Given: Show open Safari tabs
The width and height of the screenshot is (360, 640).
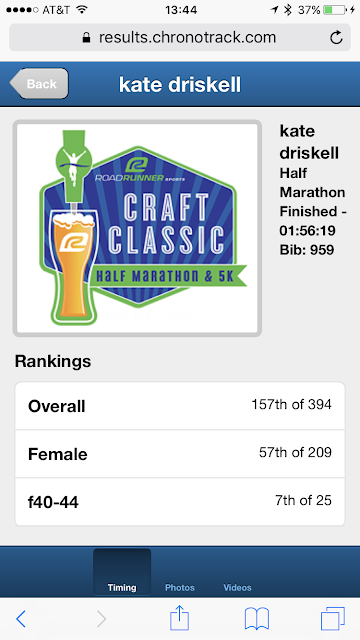Looking at the screenshot, I should [x=333, y=619].
